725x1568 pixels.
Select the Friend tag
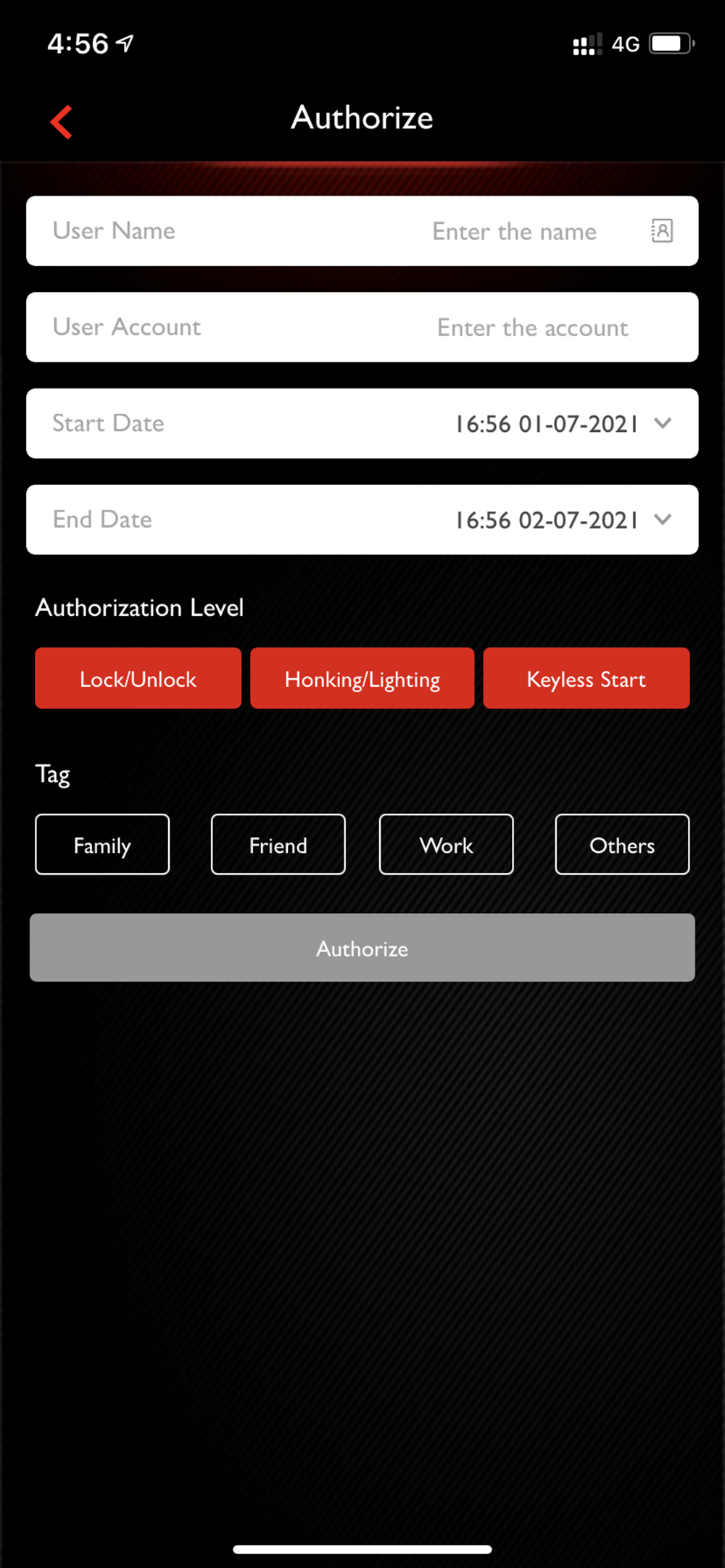pyautogui.click(x=278, y=845)
